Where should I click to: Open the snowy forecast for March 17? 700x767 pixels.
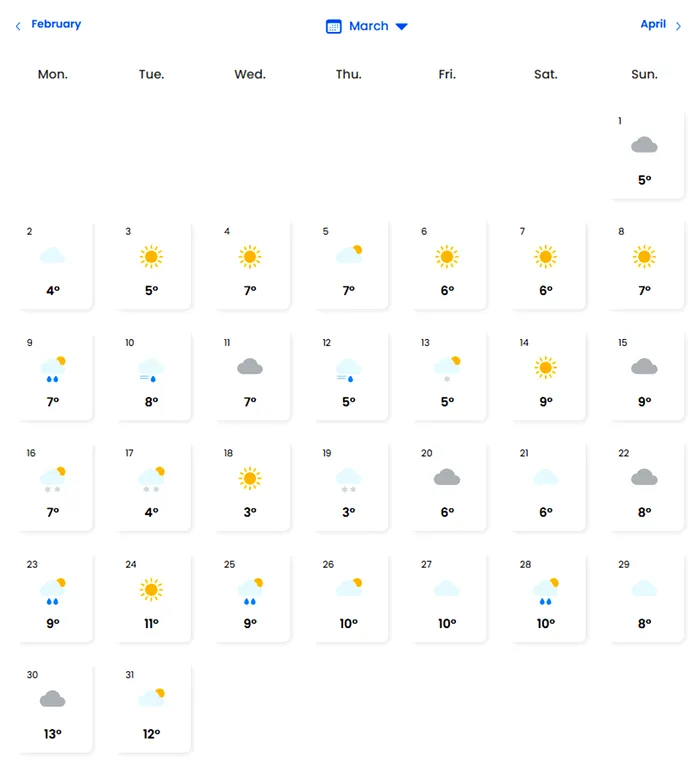pos(151,486)
